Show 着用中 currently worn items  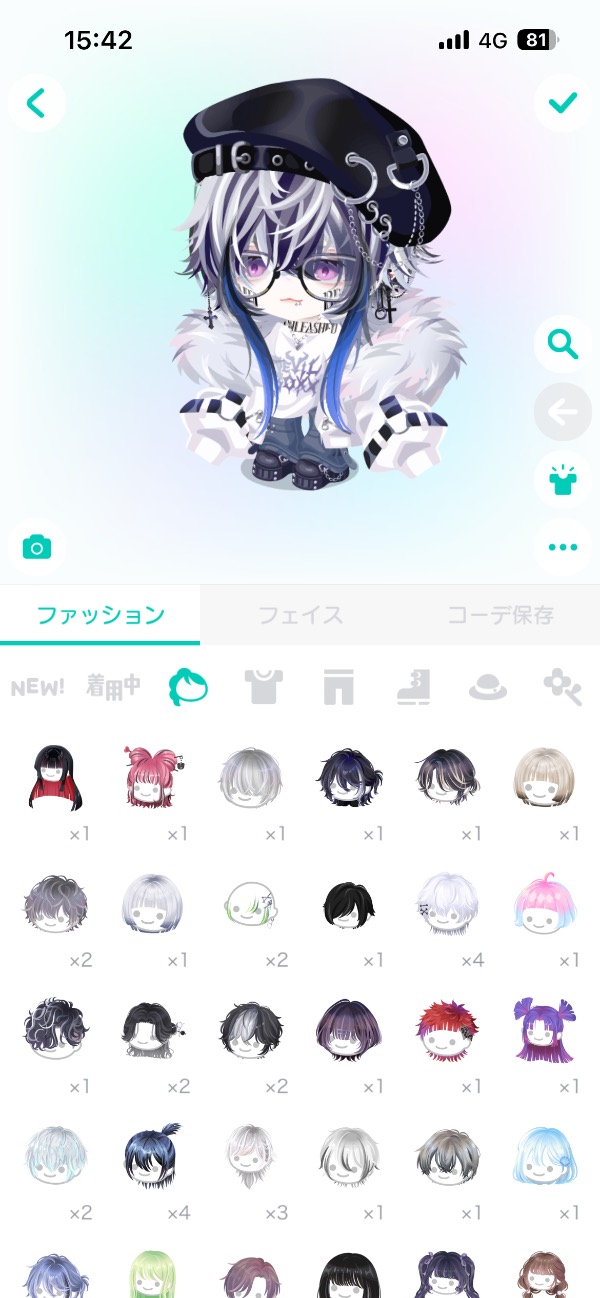click(112, 688)
